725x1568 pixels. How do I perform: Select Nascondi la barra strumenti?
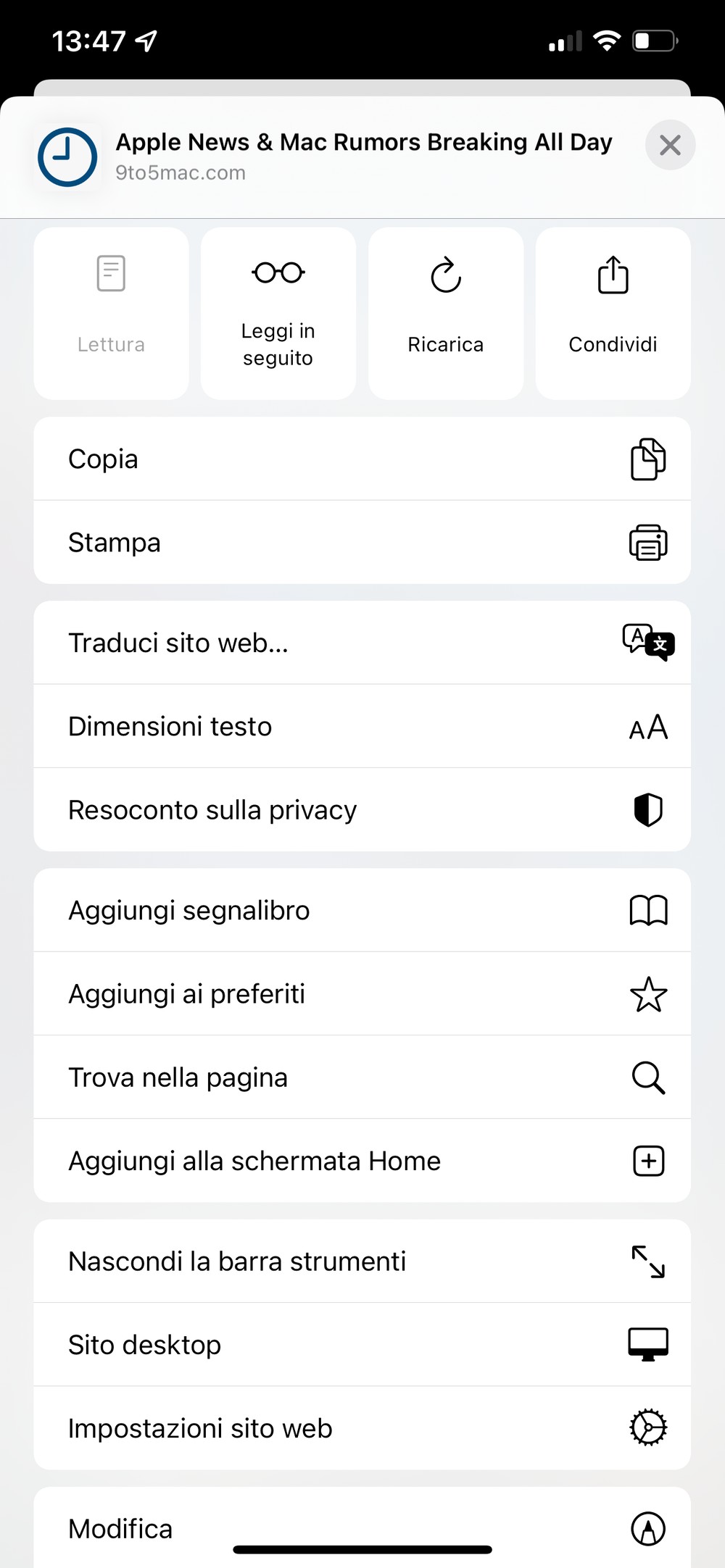pos(362,1261)
